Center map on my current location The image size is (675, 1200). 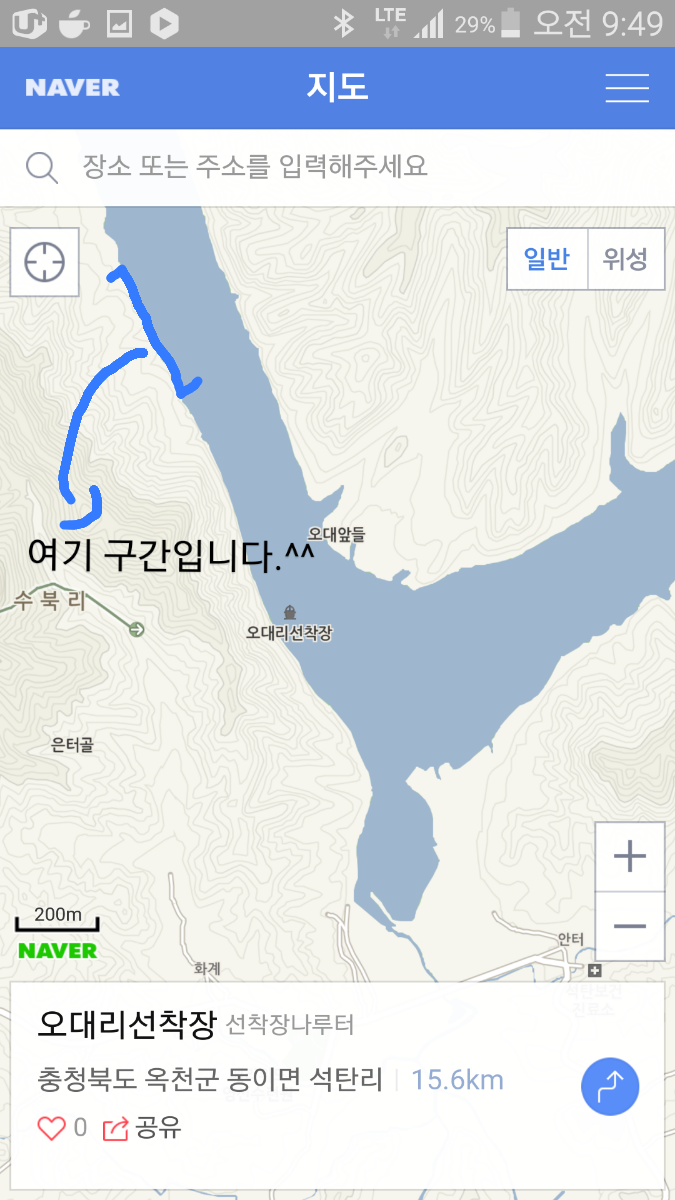[44, 262]
